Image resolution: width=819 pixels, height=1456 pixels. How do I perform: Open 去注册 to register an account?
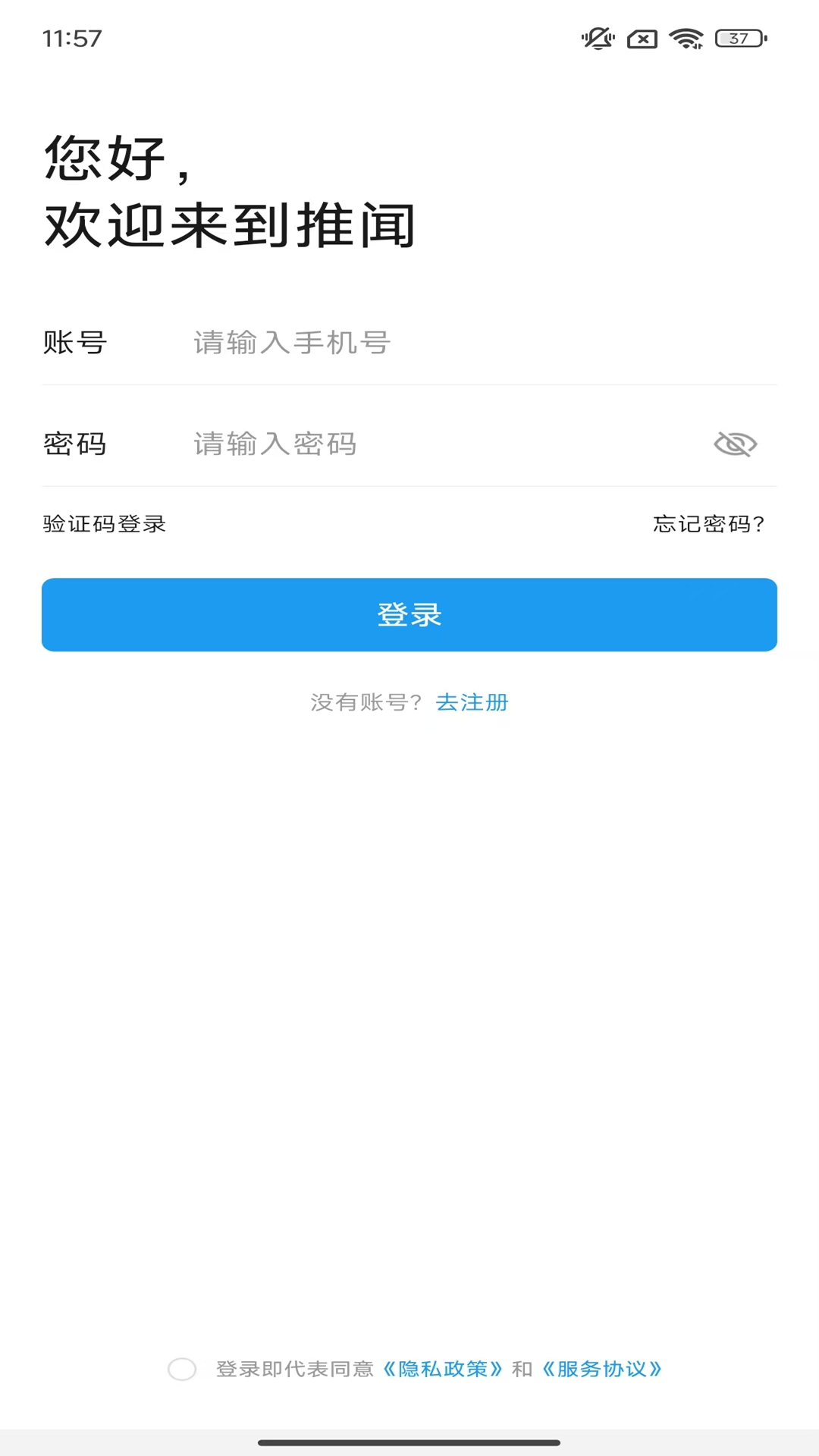(x=471, y=702)
